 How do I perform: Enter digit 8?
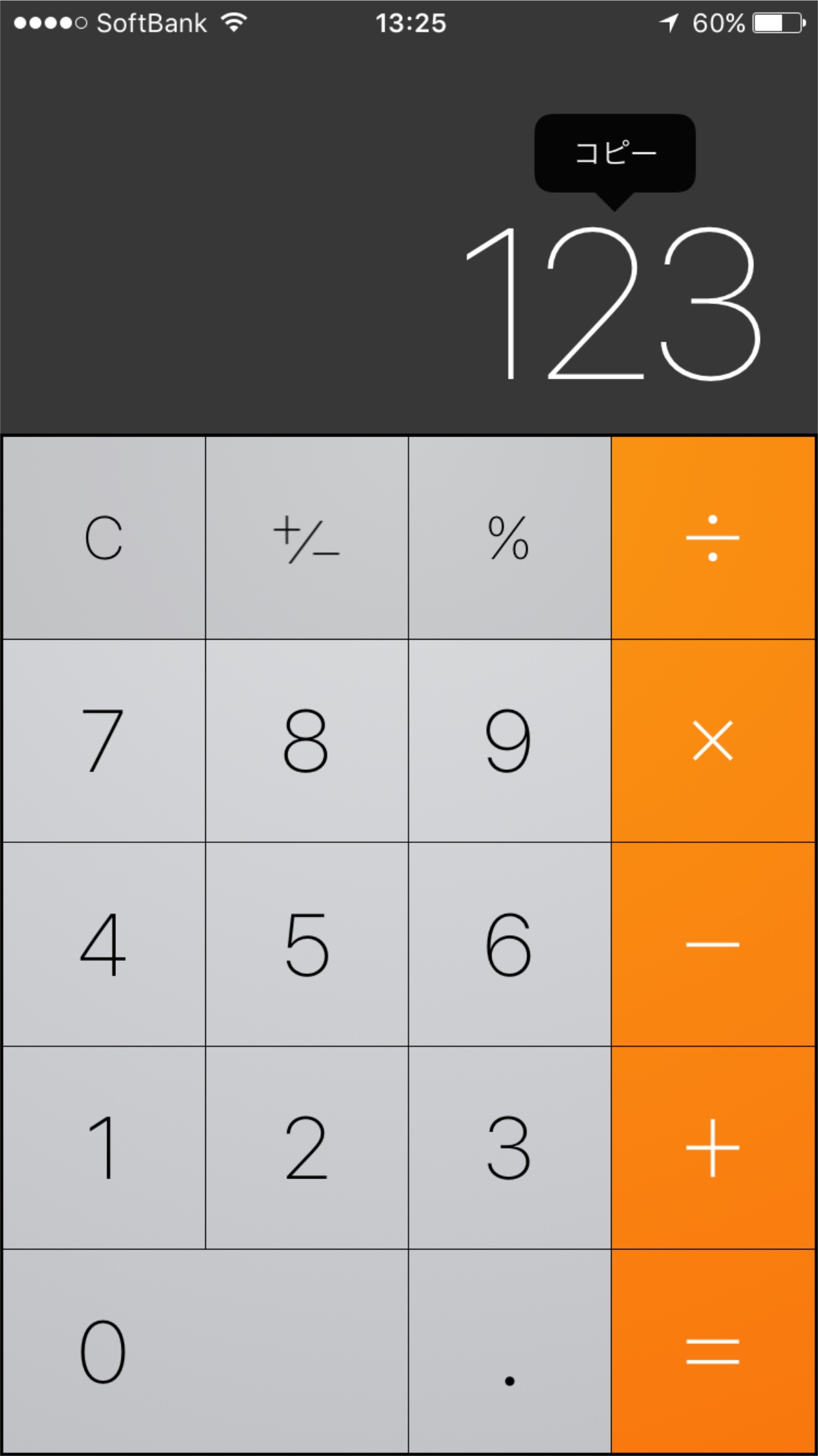(307, 741)
